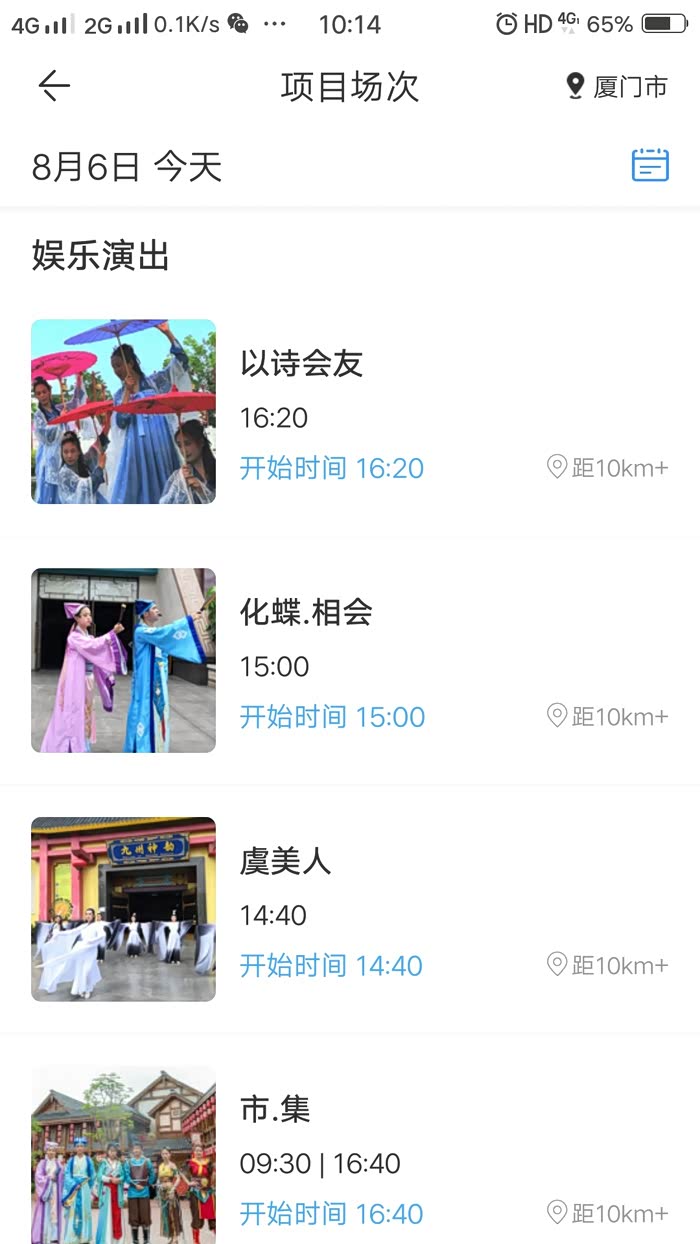The width and height of the screenshot is (700, 1244).
Task: Change the city from 厦门市
Action: click(x=616, y=87)
